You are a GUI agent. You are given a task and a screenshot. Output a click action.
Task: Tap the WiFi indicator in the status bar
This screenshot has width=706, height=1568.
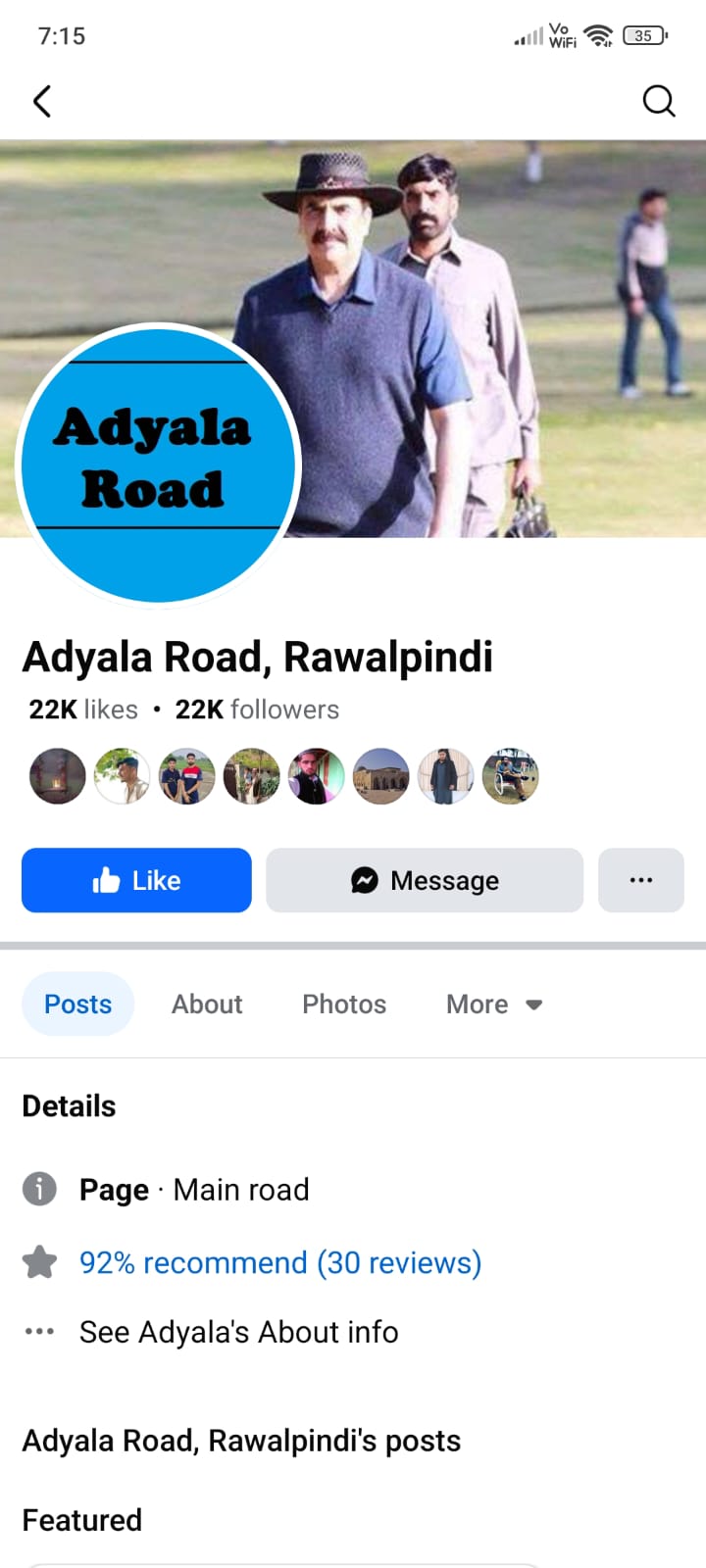[x=598, y=35]
